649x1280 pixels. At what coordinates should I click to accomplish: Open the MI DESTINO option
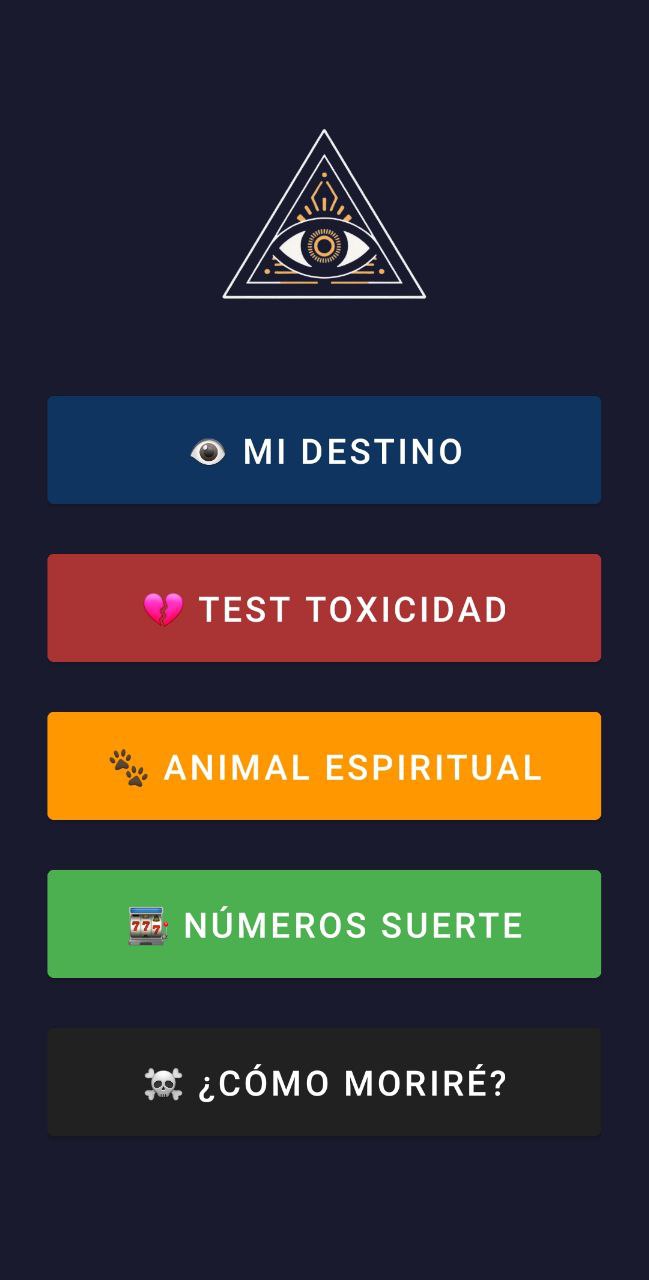click(324, 450)
